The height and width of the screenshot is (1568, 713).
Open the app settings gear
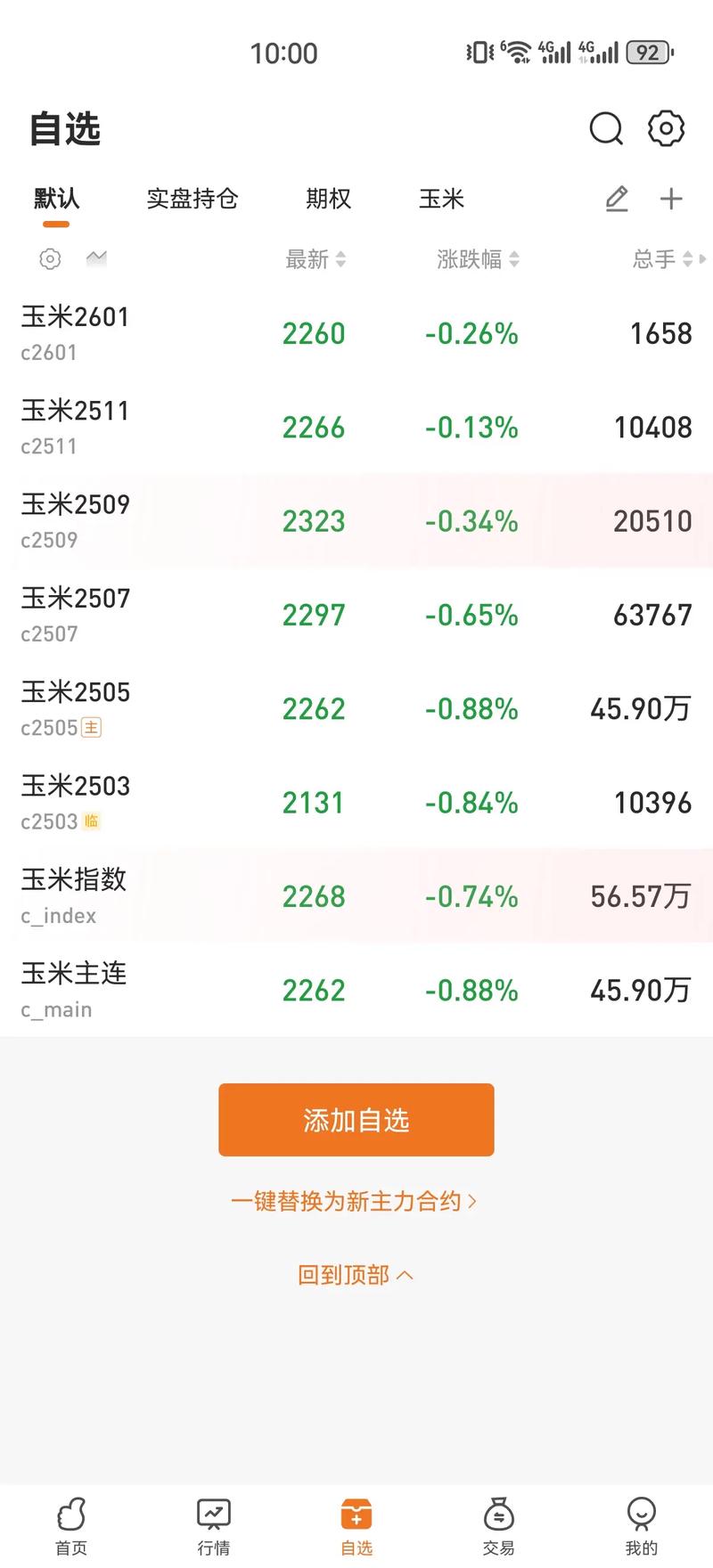(x=665, y=128)
